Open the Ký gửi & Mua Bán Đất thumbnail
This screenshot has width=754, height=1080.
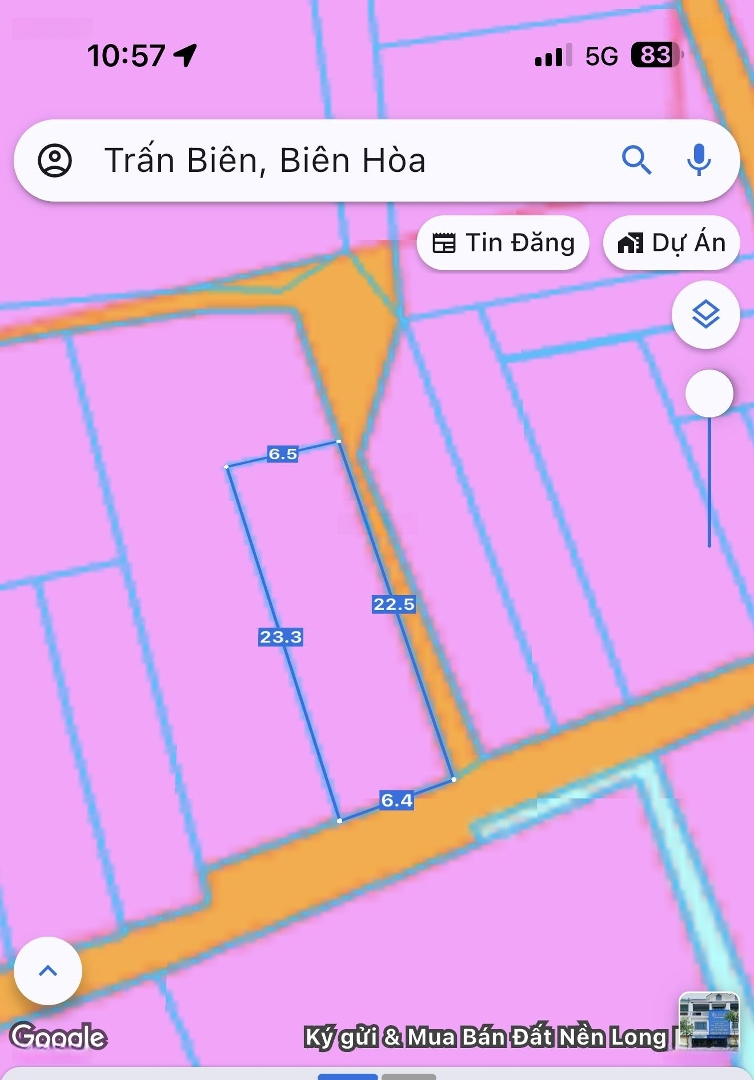[x=709, y=1020]
